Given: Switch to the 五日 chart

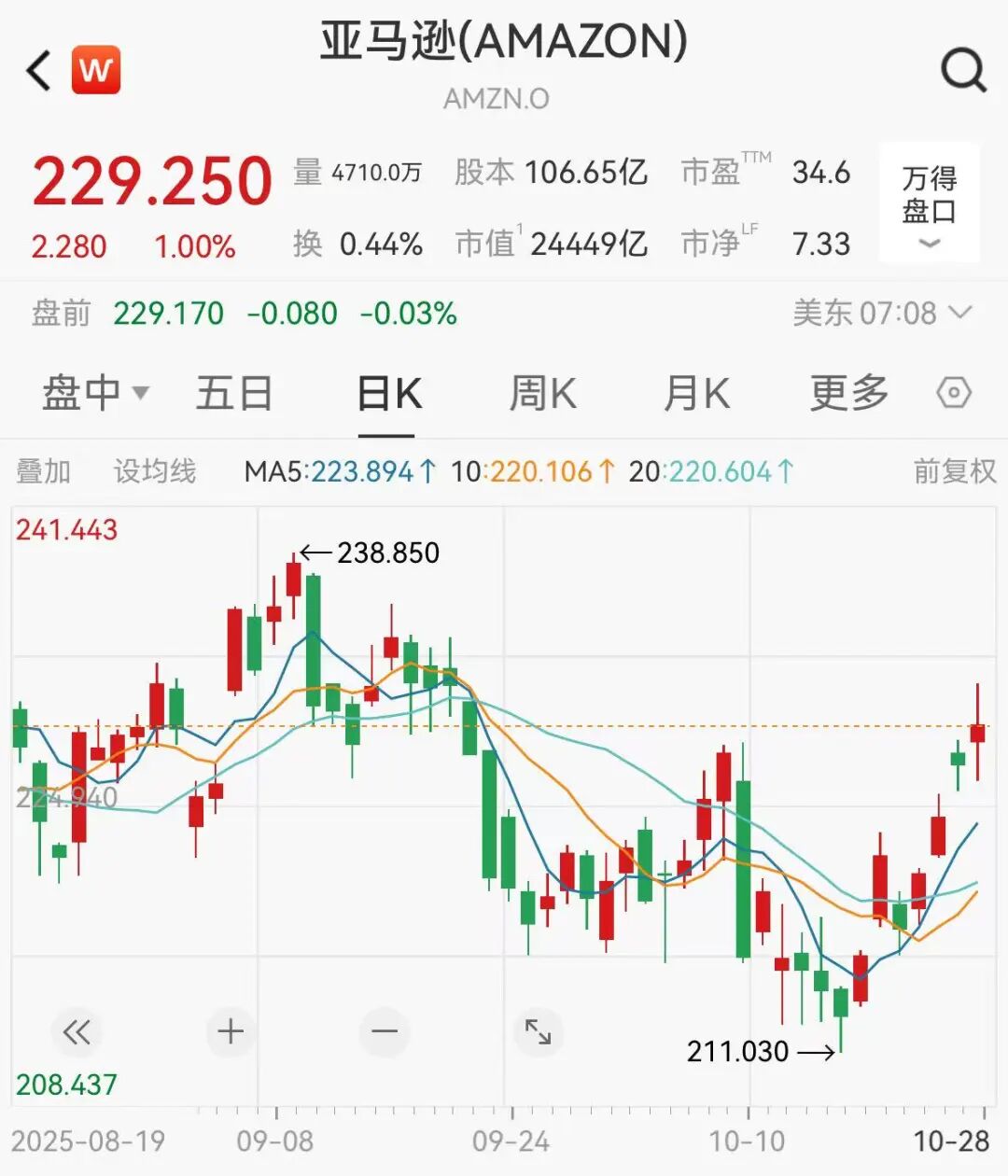Looking at the screenshot, I should click(233, 393).
